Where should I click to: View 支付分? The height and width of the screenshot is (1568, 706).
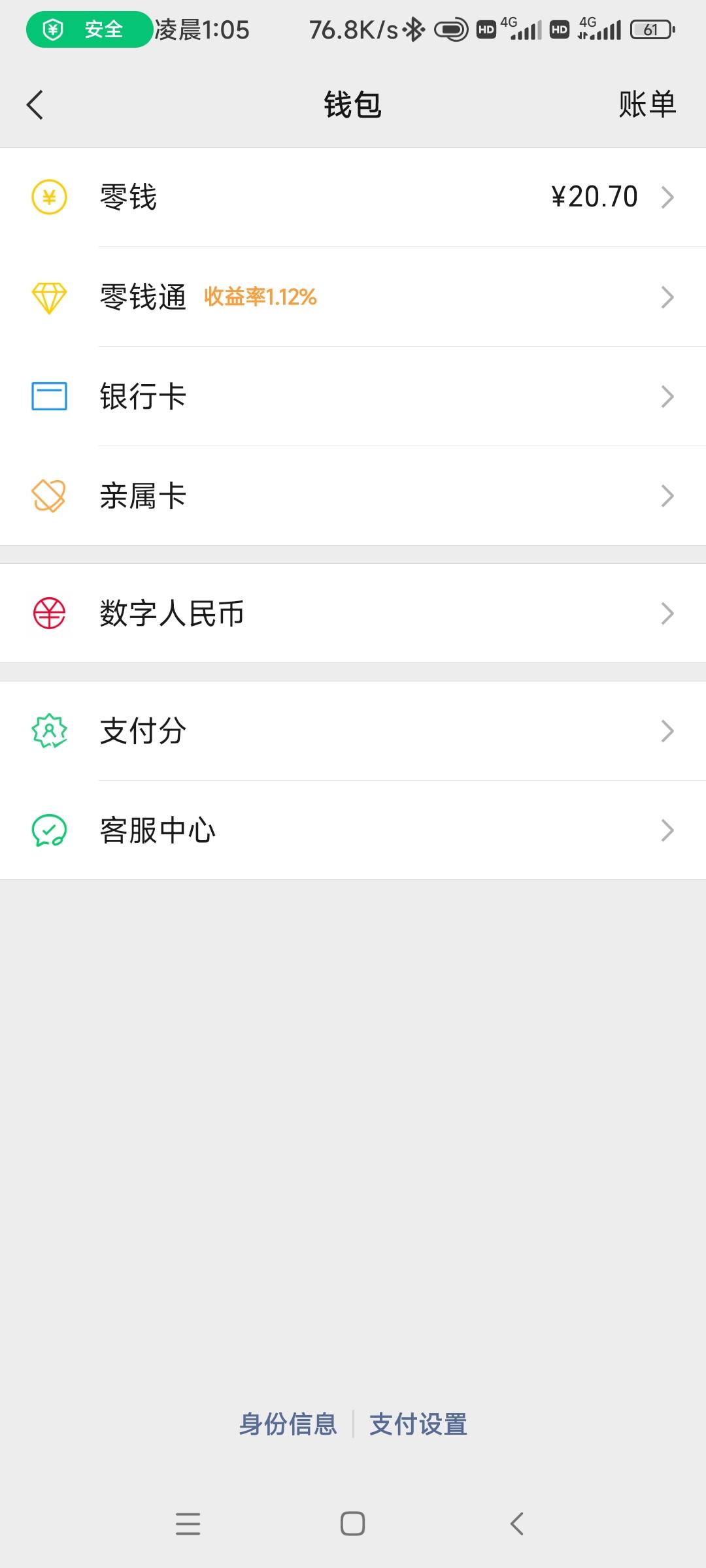(x=353, y=731)
